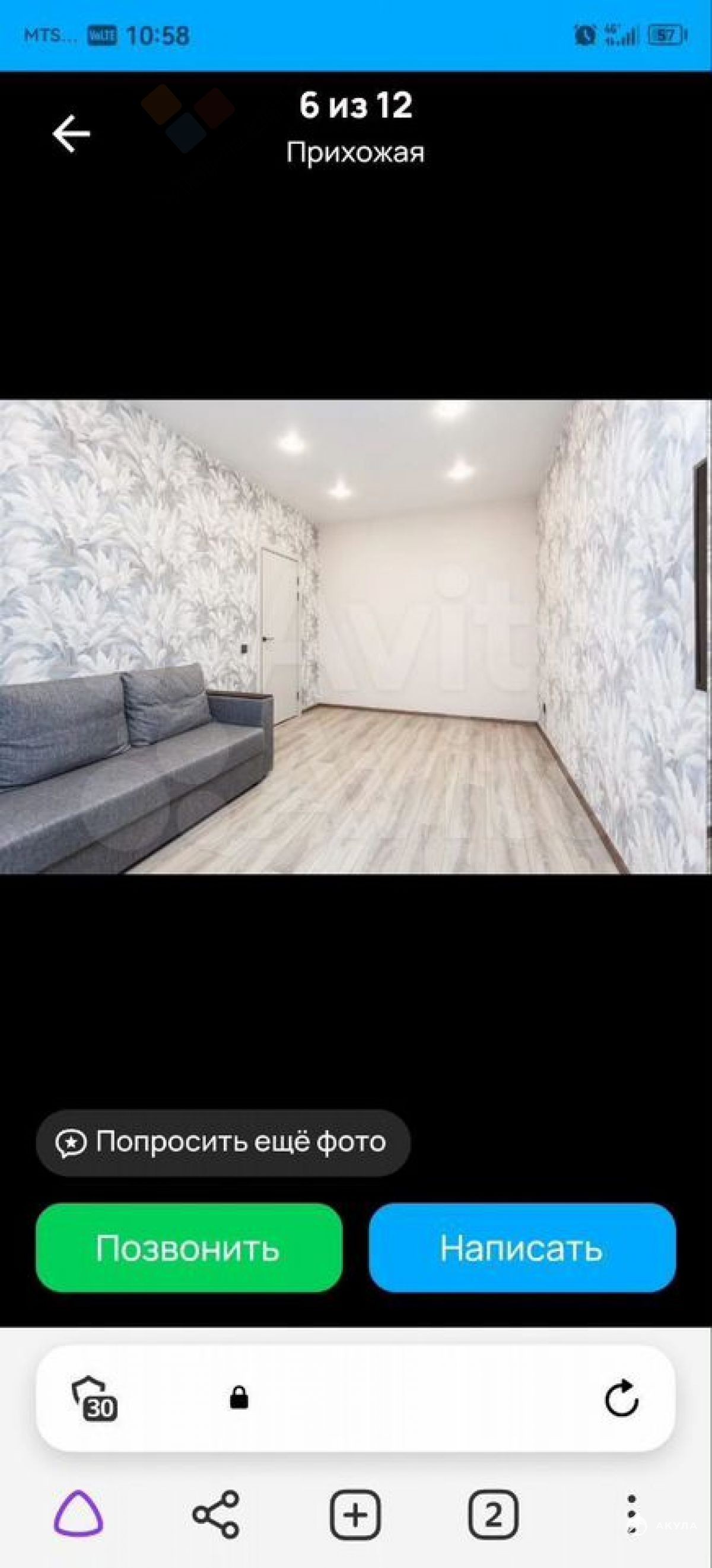Open the tab switcher showing 2 tabs
Image resolution: width=712 pixels, height=1568 pixels.
[x=494, y=1514]
